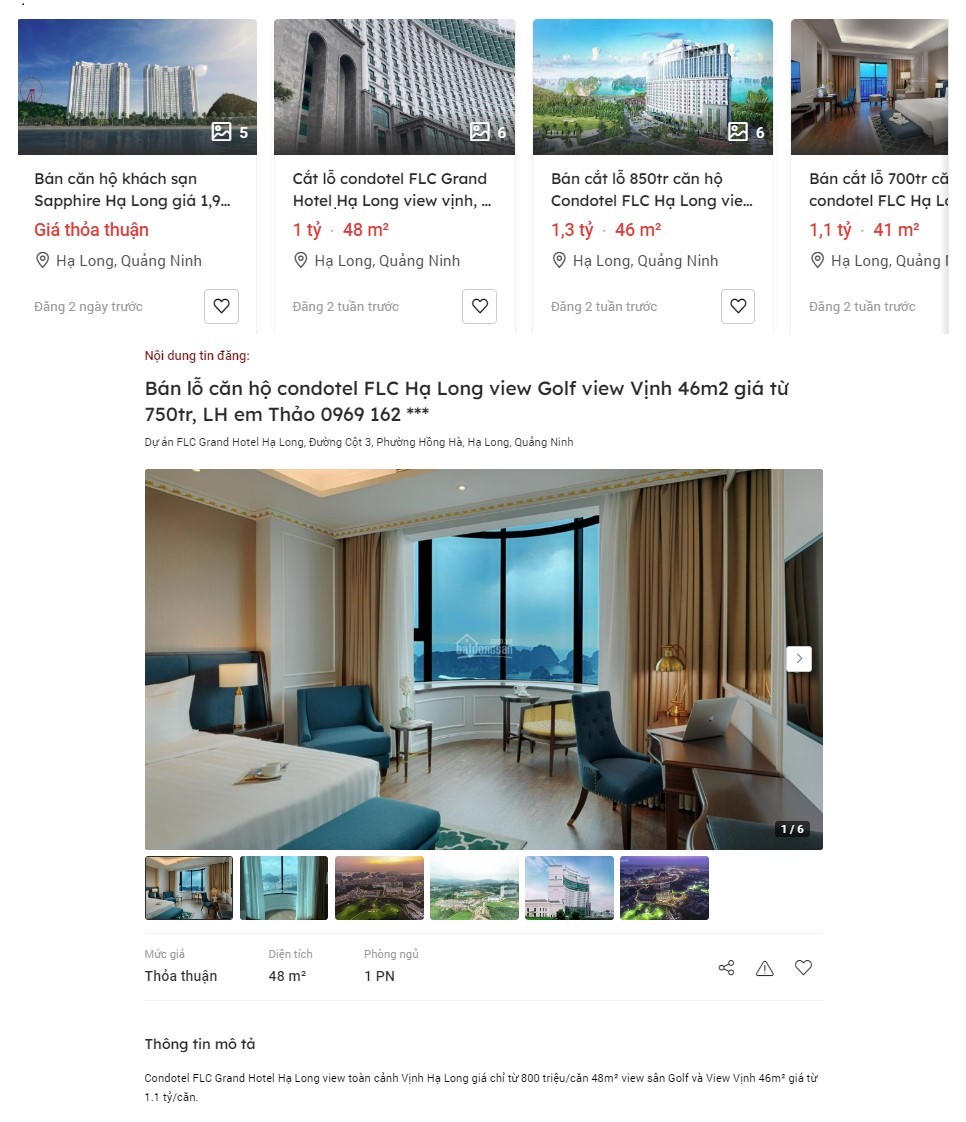Report this listing with the warning icon

pyautogui.click(x=765, y=968)
